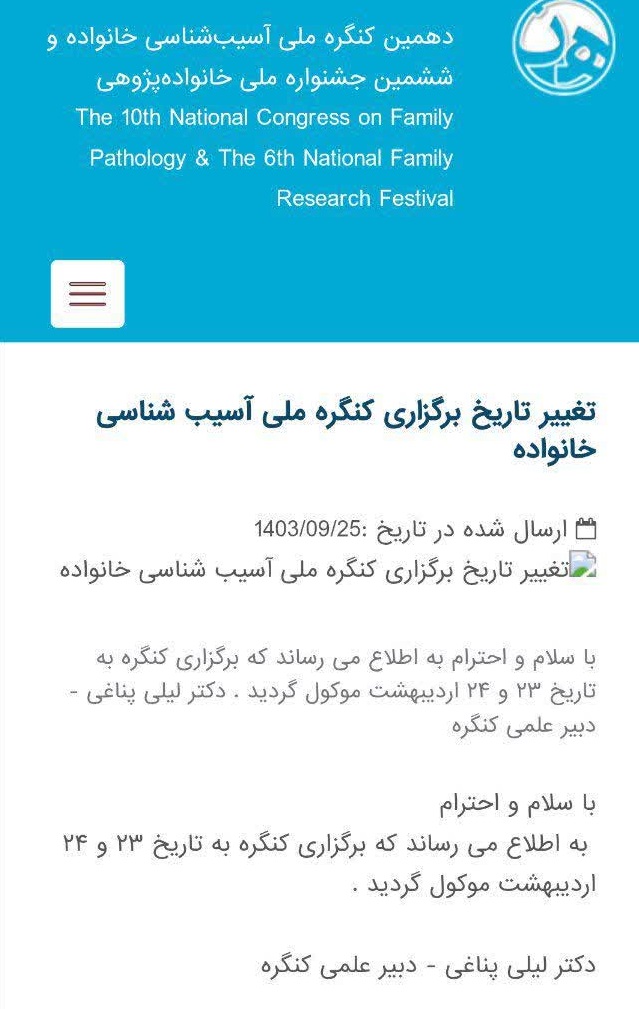Open the hamburger navigation menu

click(88, 294)
